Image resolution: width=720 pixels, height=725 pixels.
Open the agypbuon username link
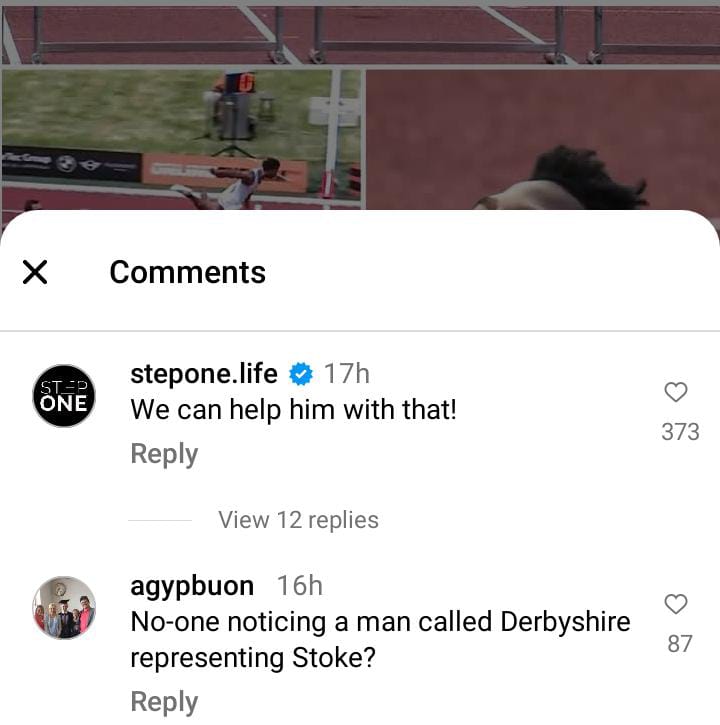pyautogui.click(x=192, y=585)
